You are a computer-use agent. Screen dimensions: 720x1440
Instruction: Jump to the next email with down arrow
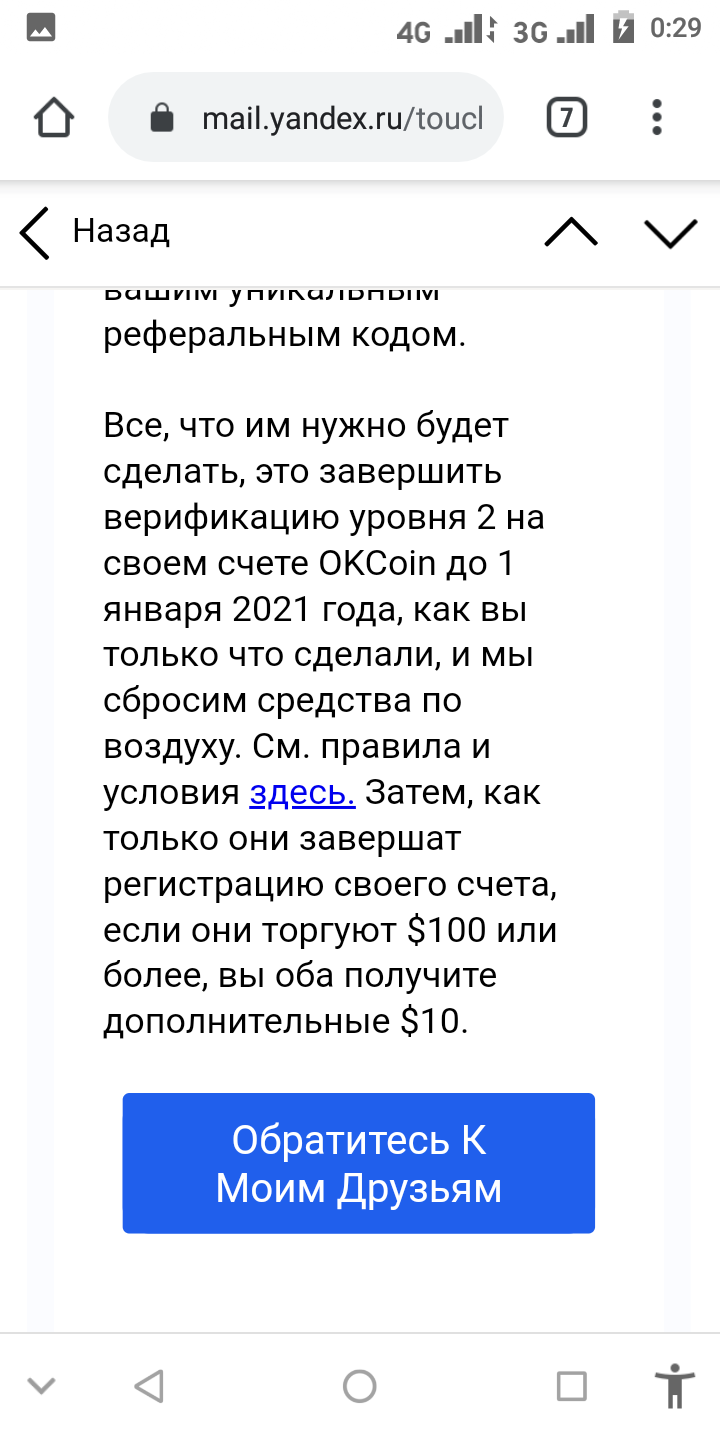tap(670, 232)
